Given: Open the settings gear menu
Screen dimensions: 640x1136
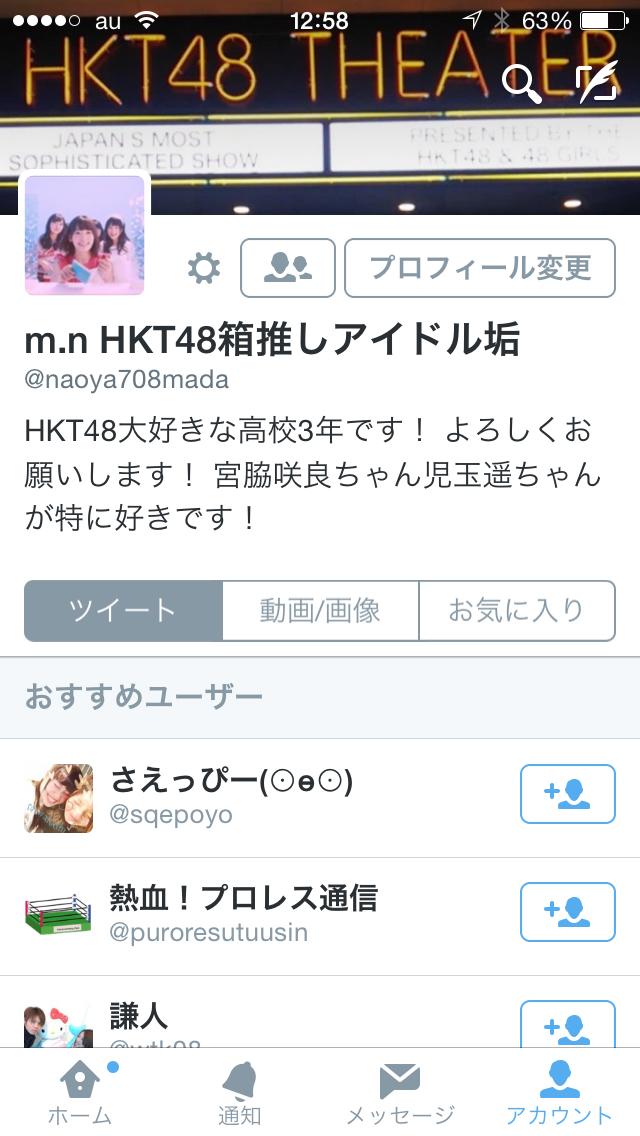Looking at the screenshot, I should tap(204, 268).
